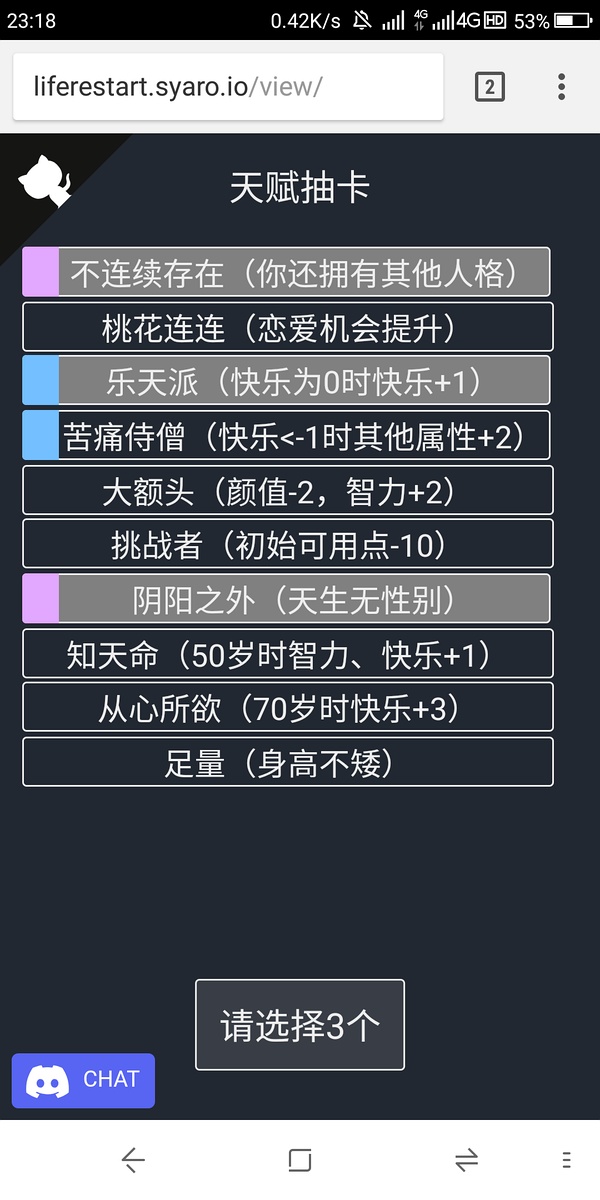Toggle talent 阴阳之外
Image resolution: width=600 pixels, height=1200 pixels.
(x=287, y=599)
